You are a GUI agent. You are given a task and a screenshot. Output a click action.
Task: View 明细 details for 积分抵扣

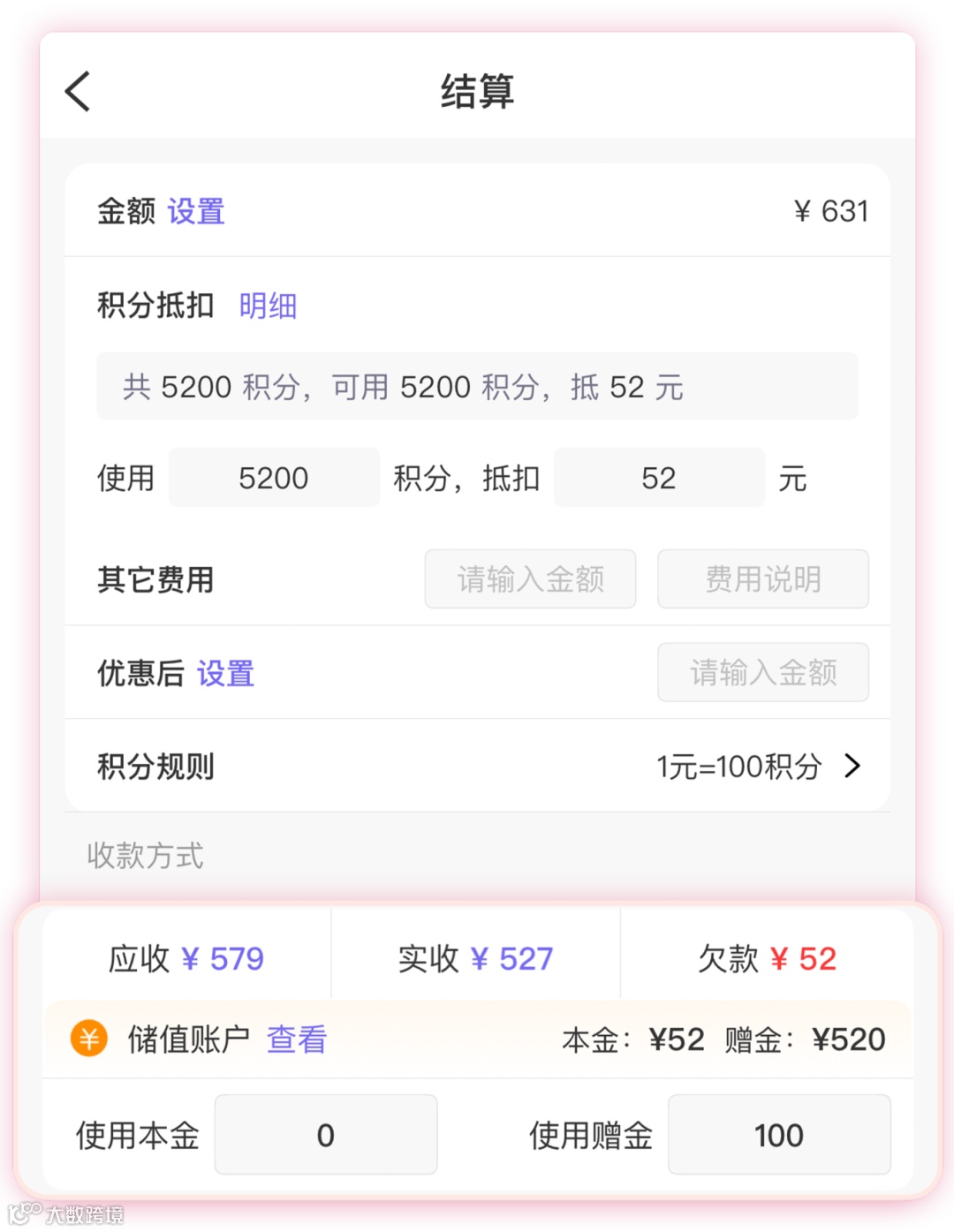[x=267, y=306]
